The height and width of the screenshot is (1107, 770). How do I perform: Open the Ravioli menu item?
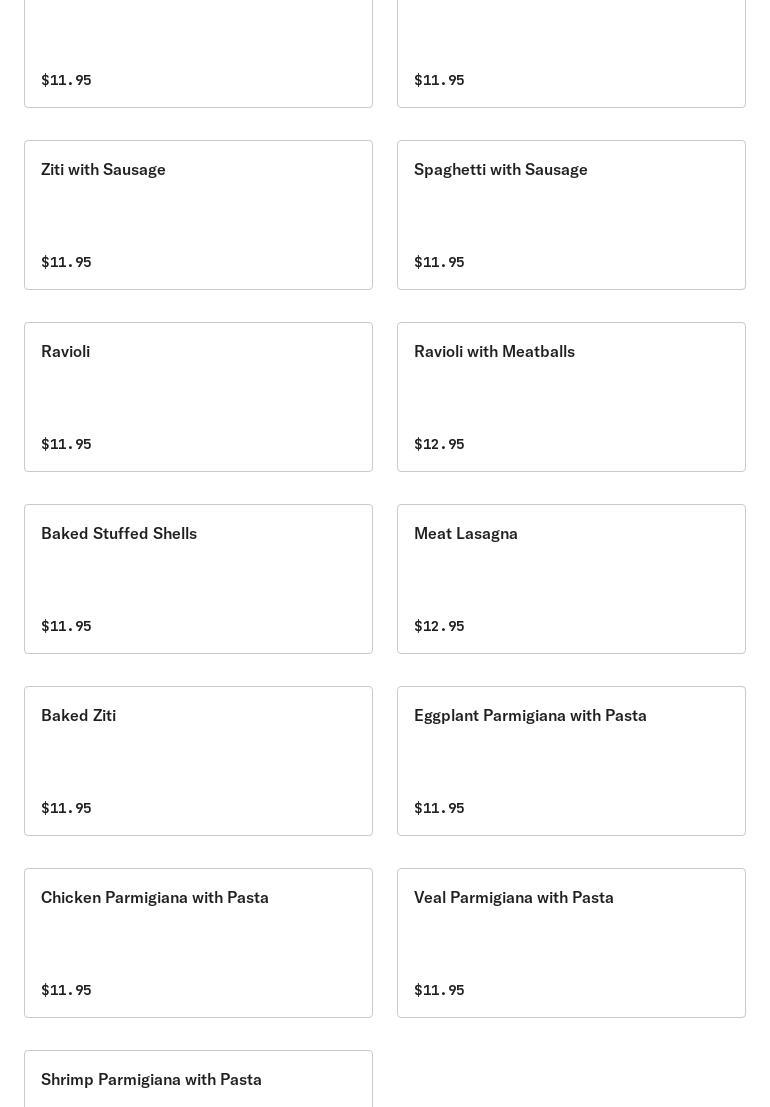point(198,396)
